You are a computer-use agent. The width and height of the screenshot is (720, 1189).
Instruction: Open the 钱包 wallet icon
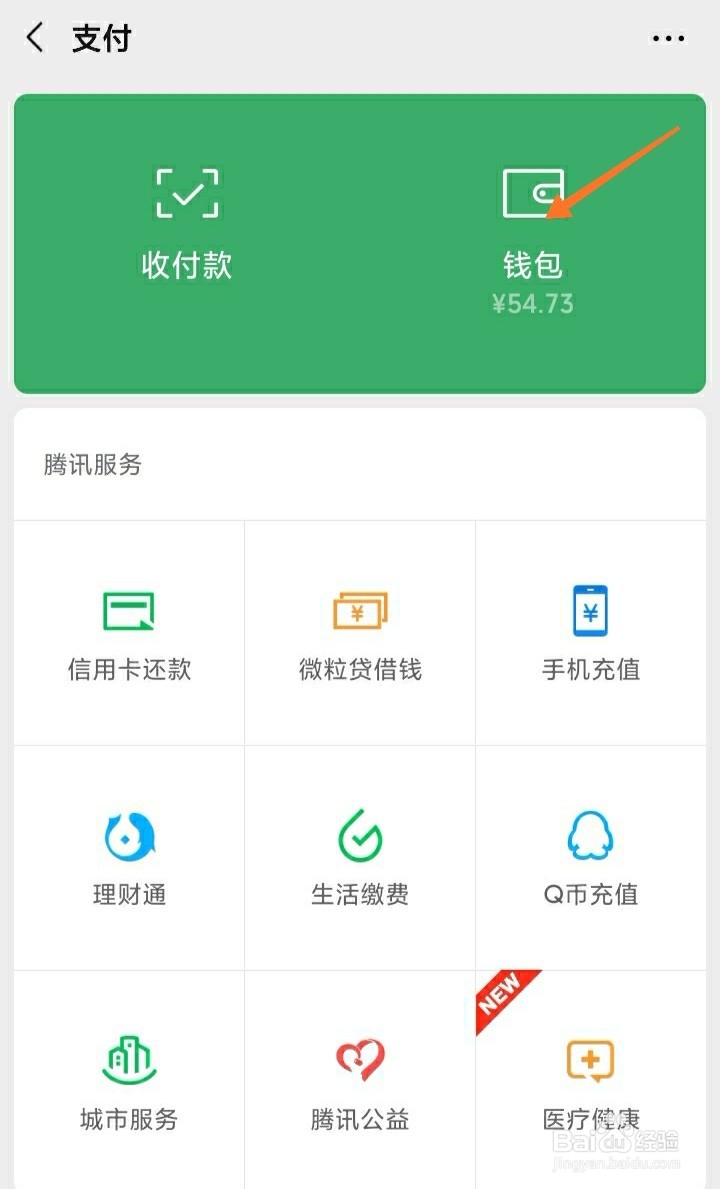pyautogui.click(x=533, y=192)
